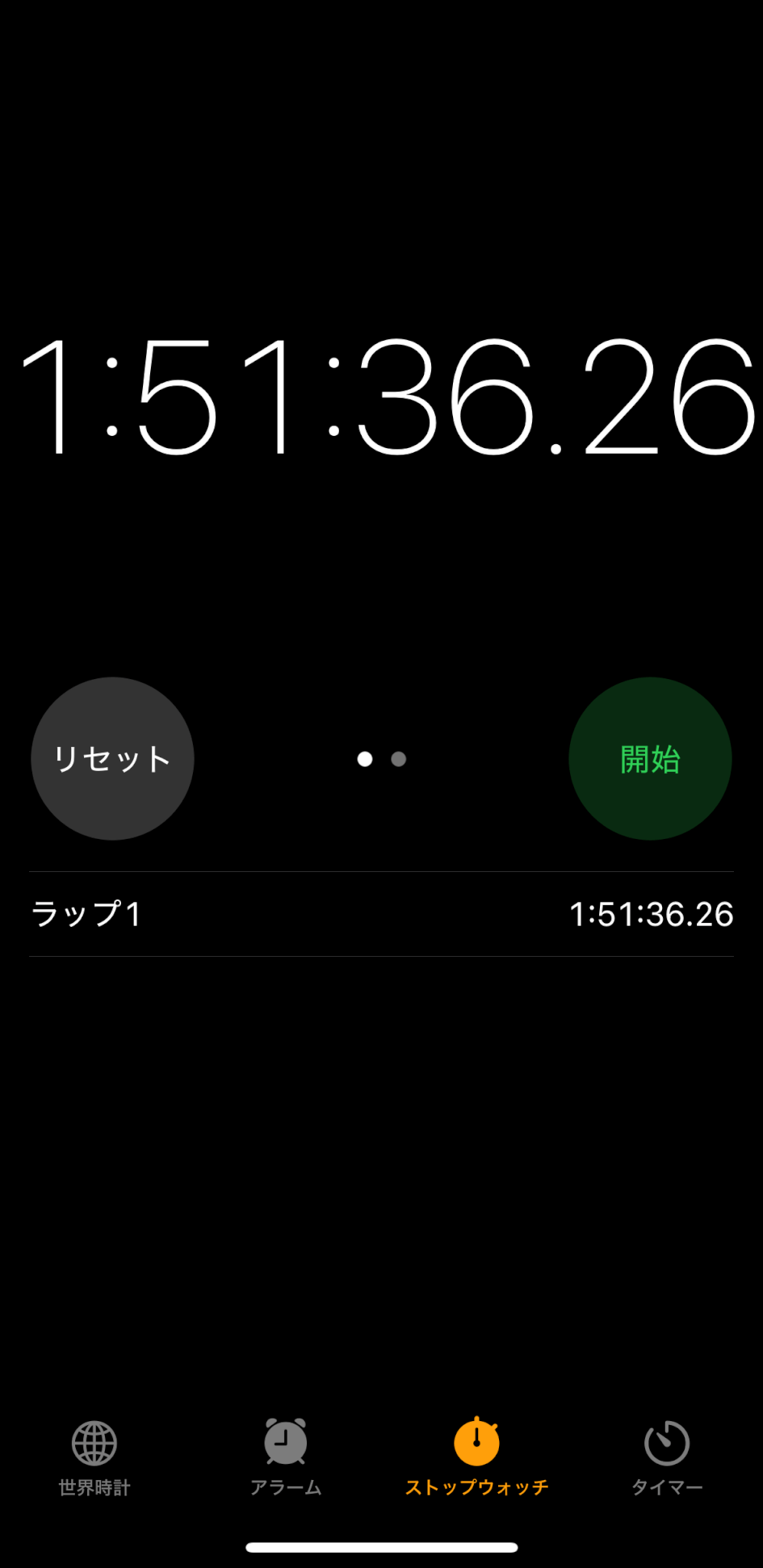Start the stopwatch with 開始
Viewport: 763px width, 1568px height.
[x=650, y=758]
